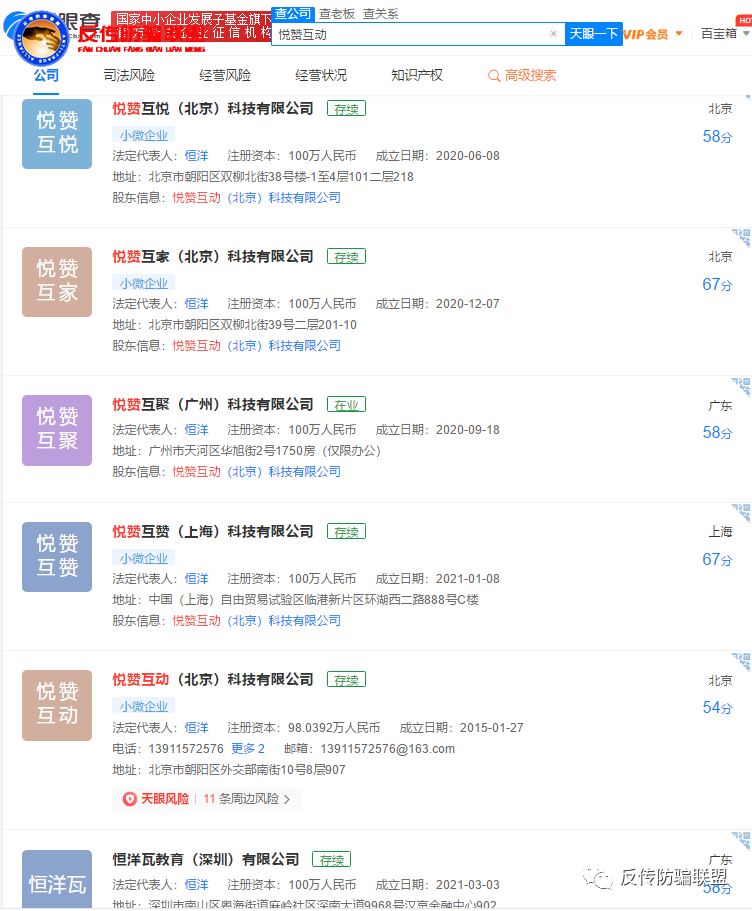This screenshot has height=911, width=752.
Task: Open 悦赞互动（北京）科技有限公司 company page
Action: tap(213, 679)
